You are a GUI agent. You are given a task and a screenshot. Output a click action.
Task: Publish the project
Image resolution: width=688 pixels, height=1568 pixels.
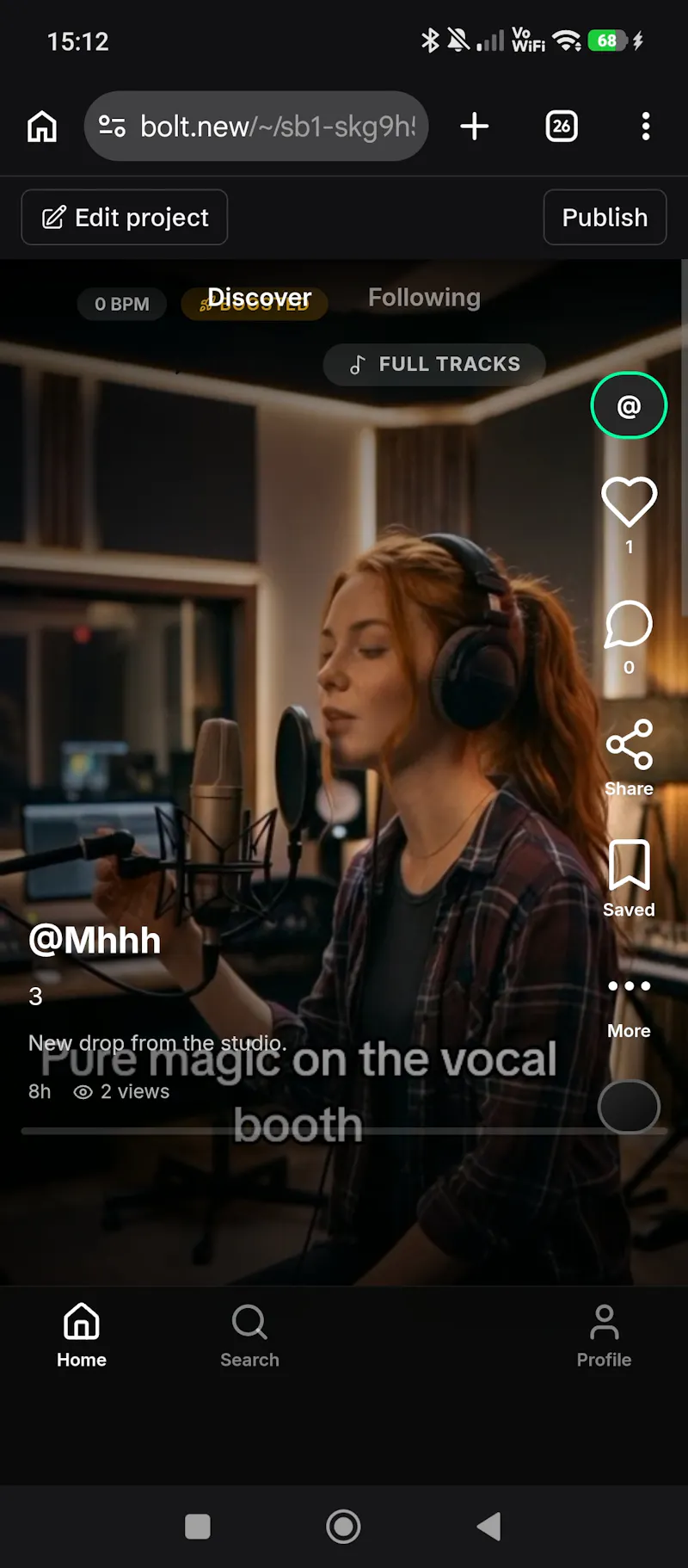point(605,218)
